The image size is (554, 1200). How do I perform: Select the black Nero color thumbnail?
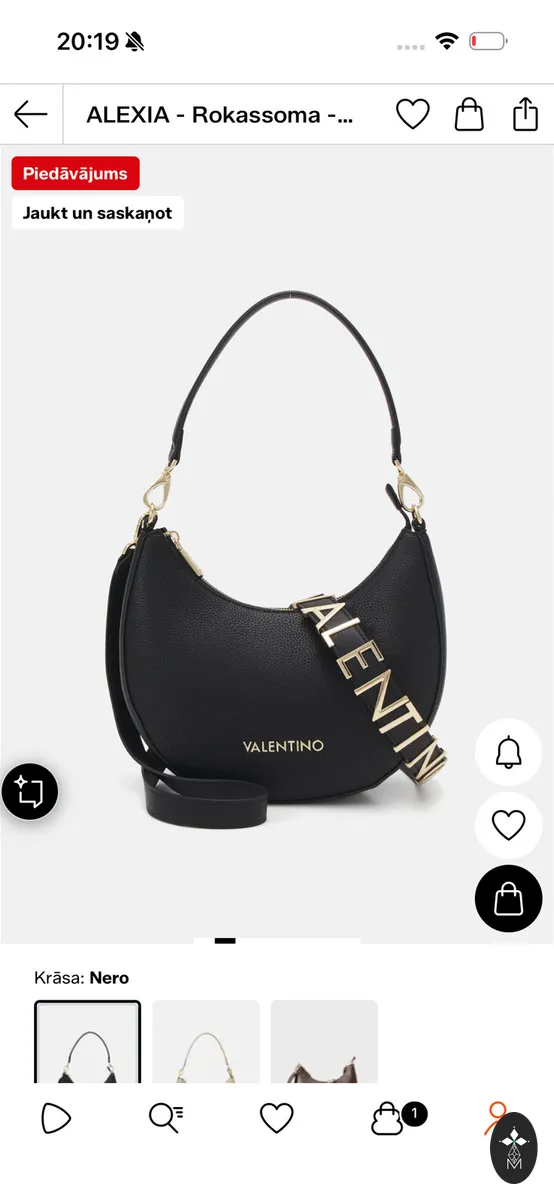pyautogui.click(x=88, y=1041)
